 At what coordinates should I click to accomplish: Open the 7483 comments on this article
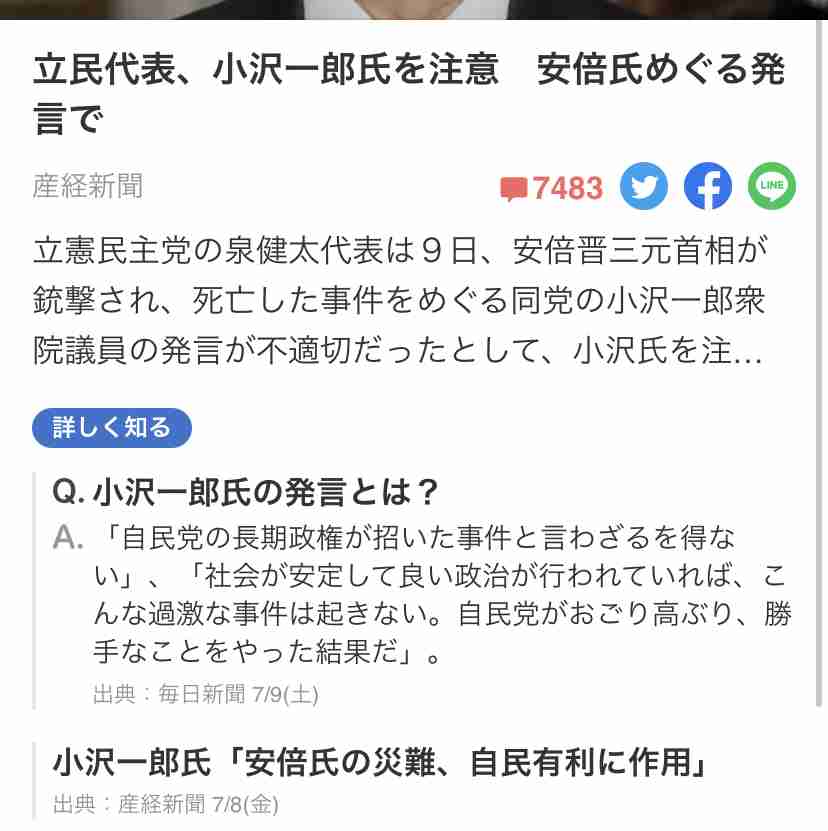tap(551, 187)
